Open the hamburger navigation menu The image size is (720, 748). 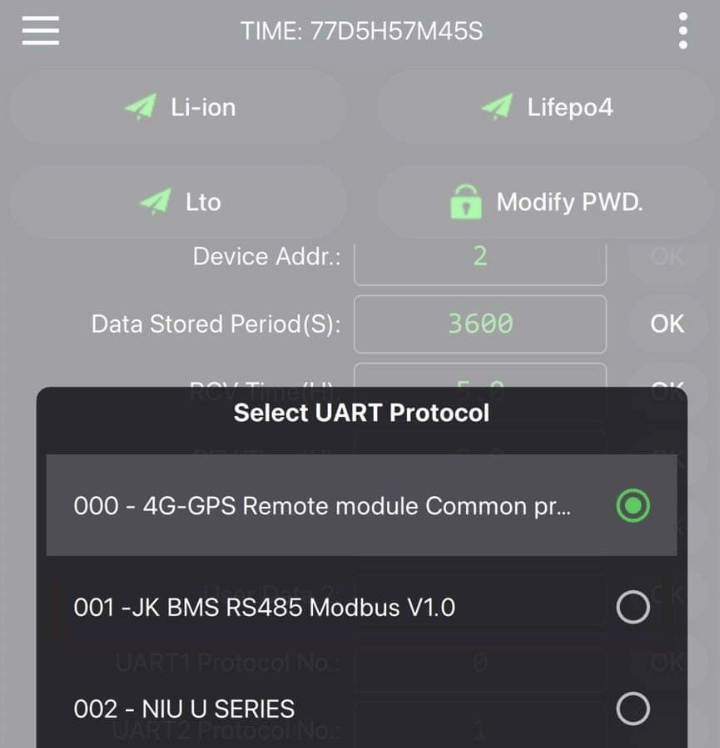point(40,31)
